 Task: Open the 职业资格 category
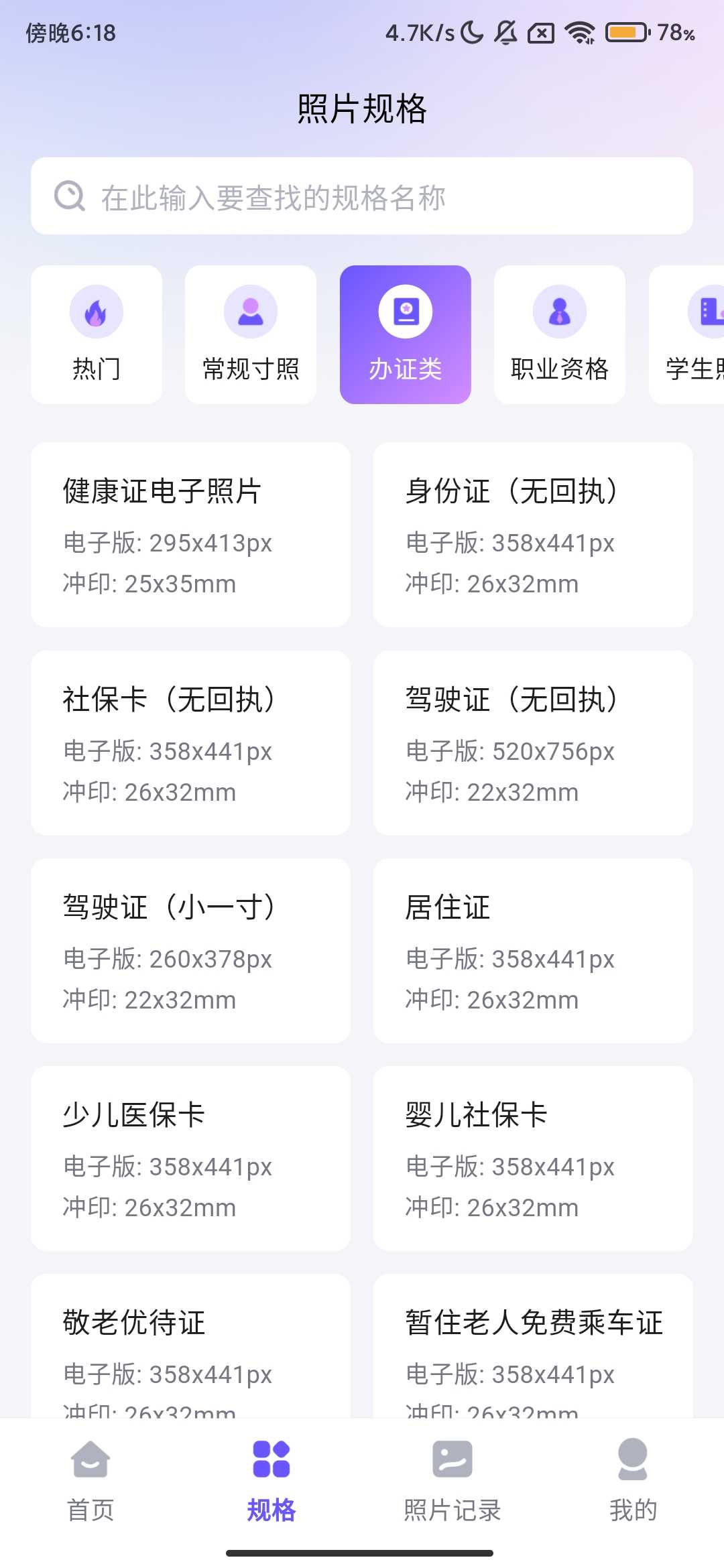coord(560,335)
